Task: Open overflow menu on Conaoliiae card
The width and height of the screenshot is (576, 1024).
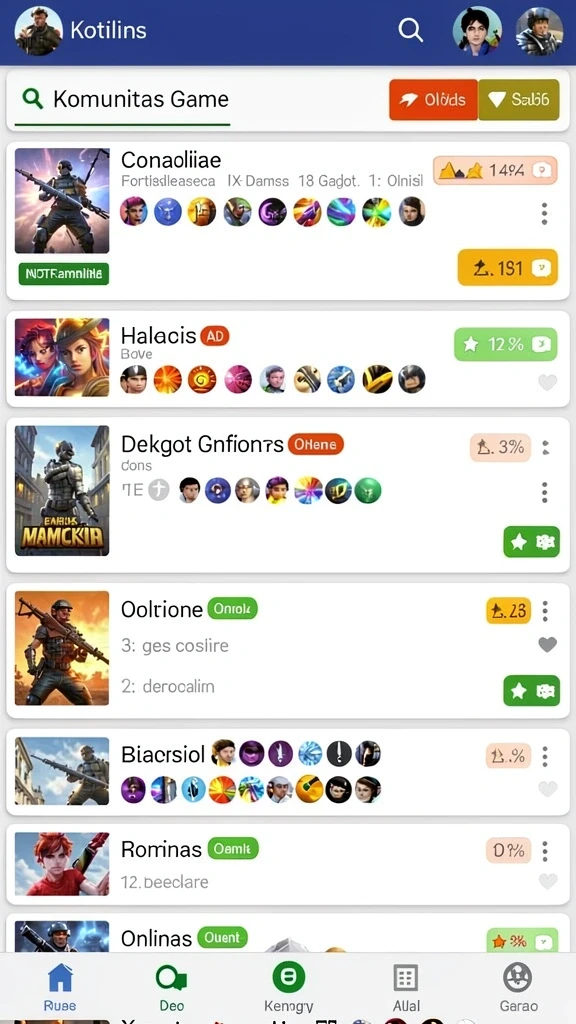Action: click(545, 214)
